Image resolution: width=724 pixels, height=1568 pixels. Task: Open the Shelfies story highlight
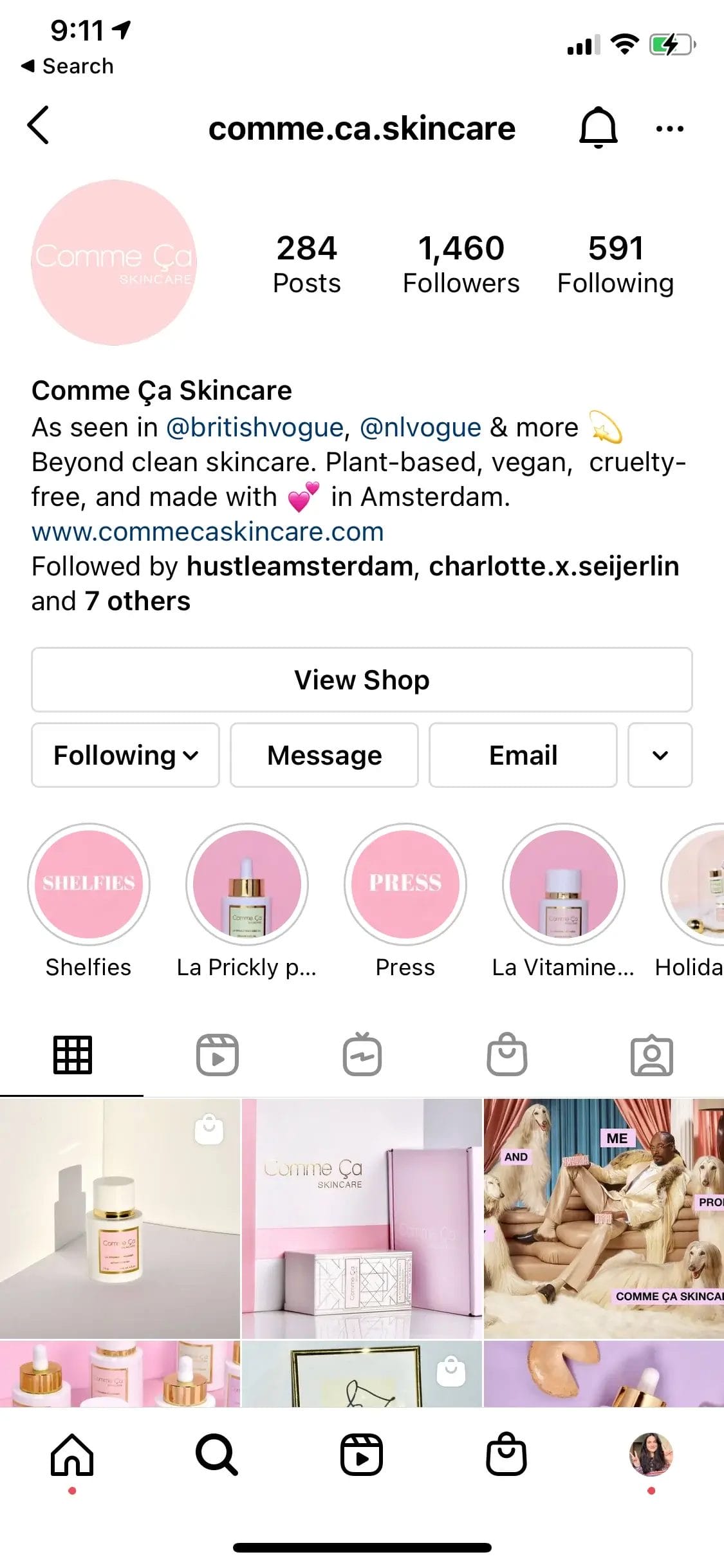89,884
